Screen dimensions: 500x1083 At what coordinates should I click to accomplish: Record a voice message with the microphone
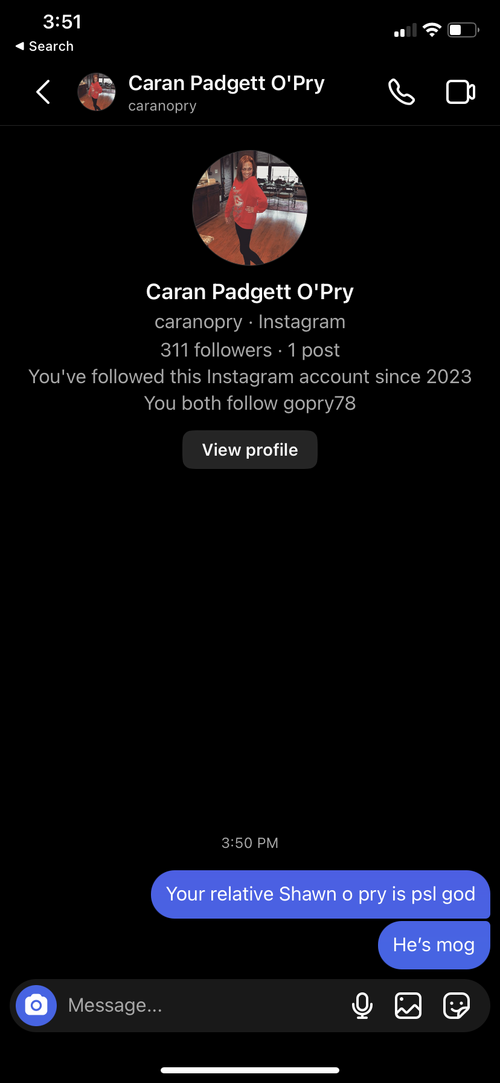tap(362, 1006)
